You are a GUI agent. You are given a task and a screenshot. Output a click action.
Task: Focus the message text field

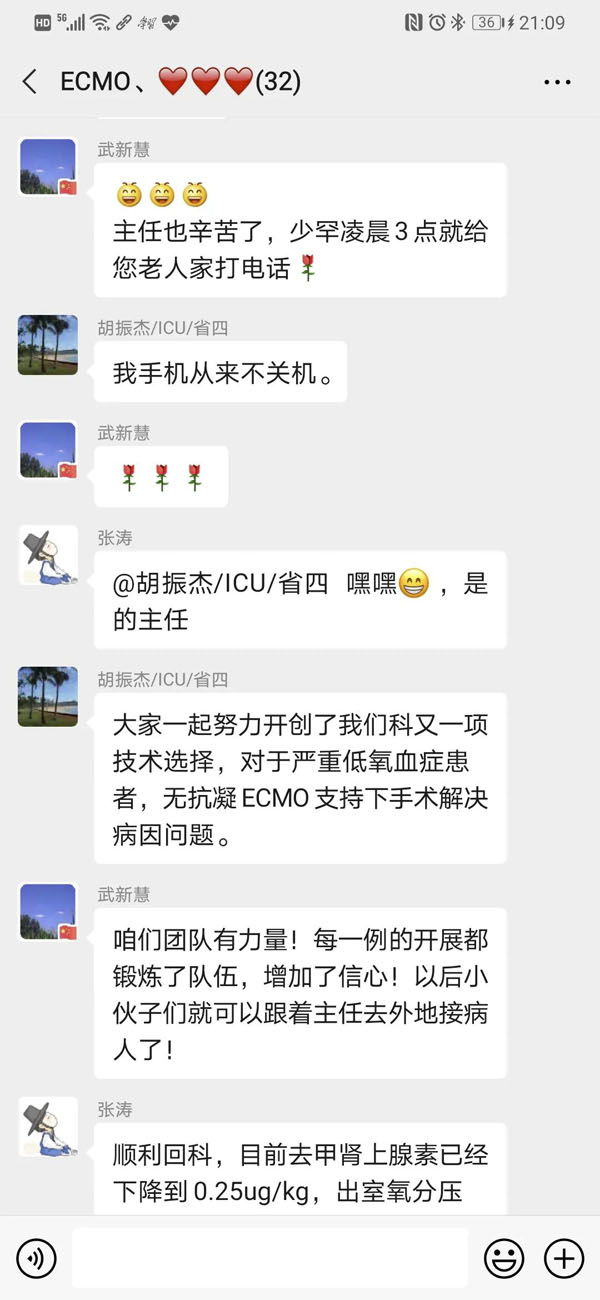(270, 1258)
